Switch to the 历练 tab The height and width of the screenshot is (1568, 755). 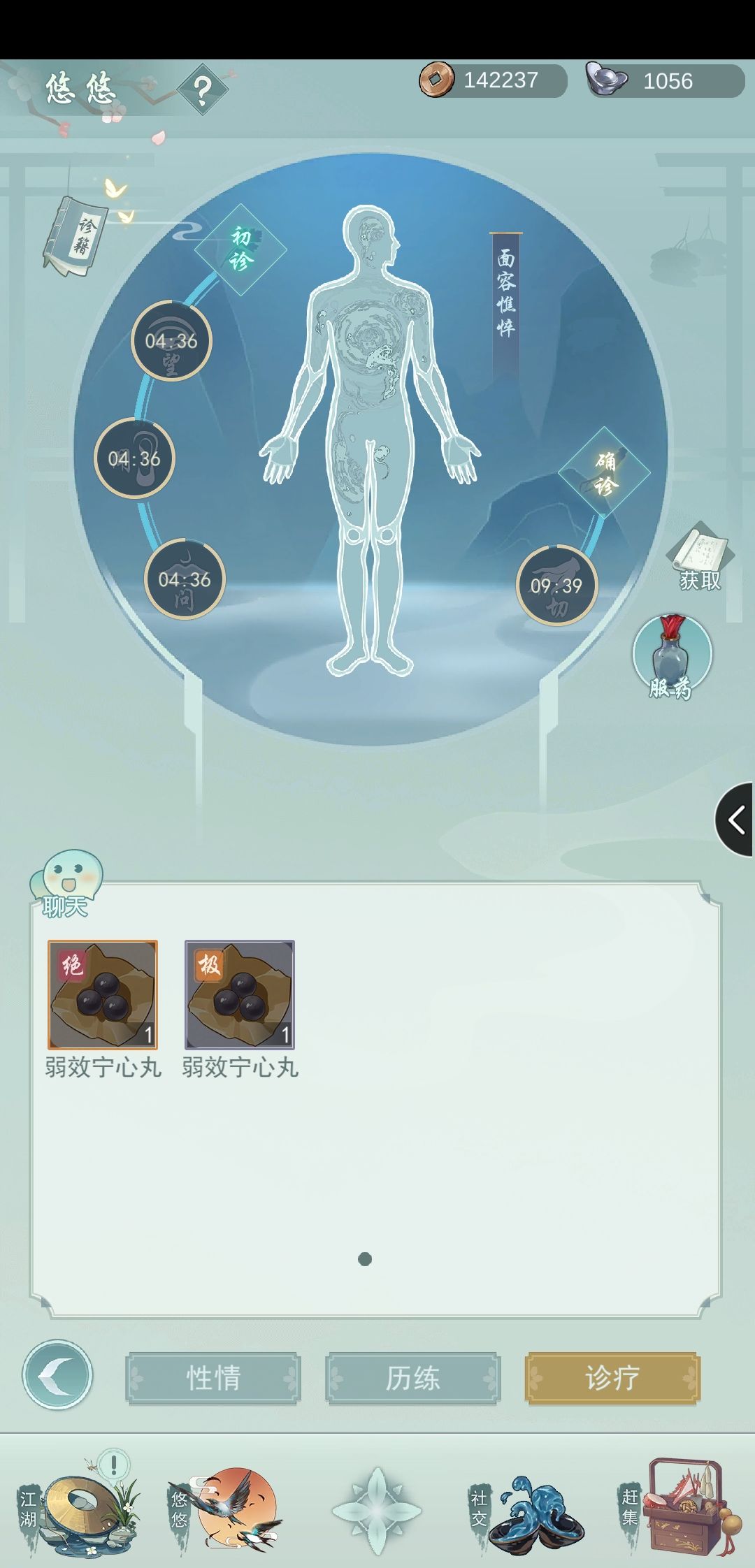tap(413, 1378)
